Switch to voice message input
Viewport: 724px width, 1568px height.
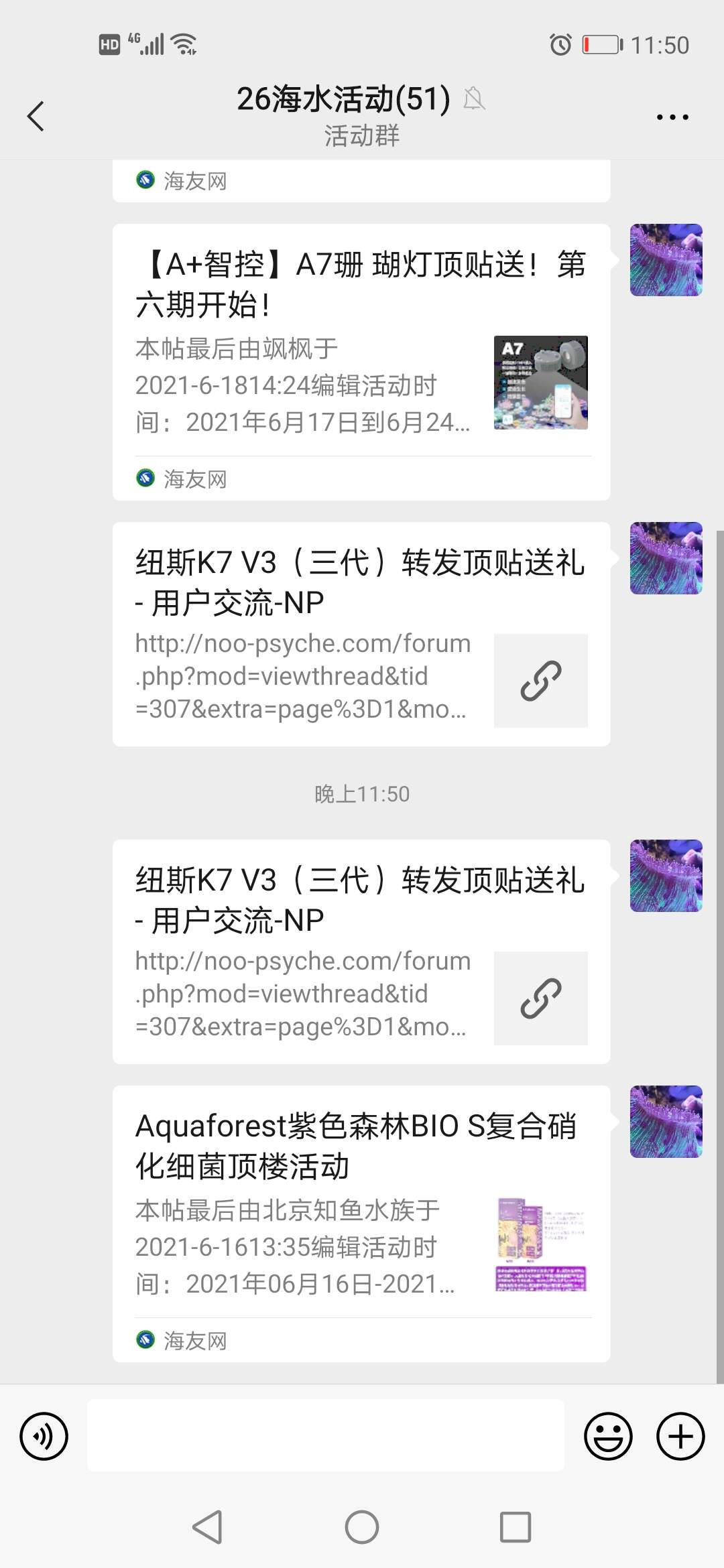pyautogui.click(x=44, y=1437)
